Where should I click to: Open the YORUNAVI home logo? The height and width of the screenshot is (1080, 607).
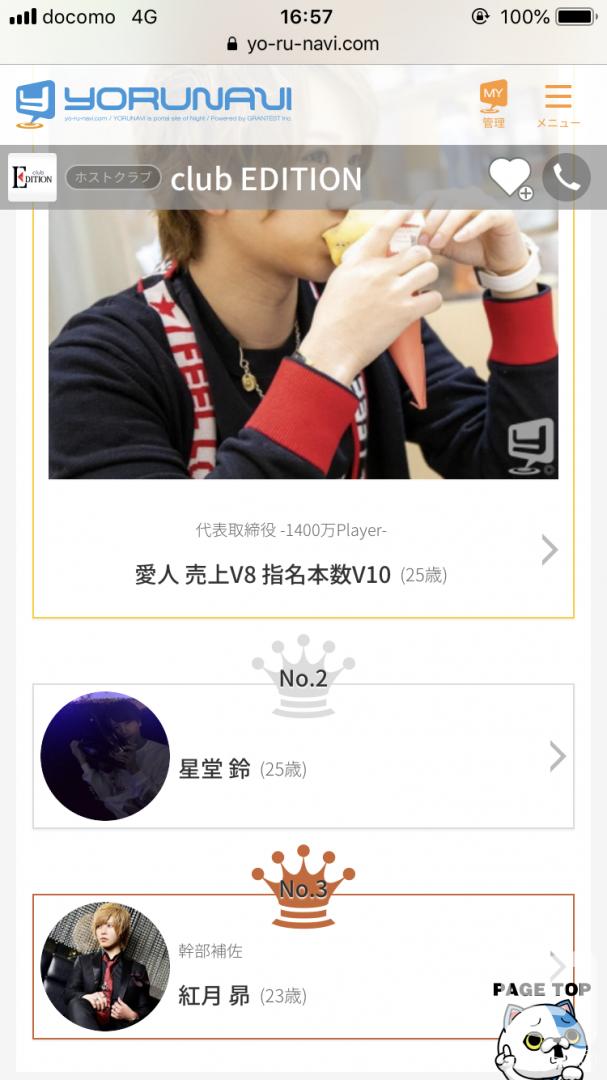pyautogui.click(x=154, y=103)
